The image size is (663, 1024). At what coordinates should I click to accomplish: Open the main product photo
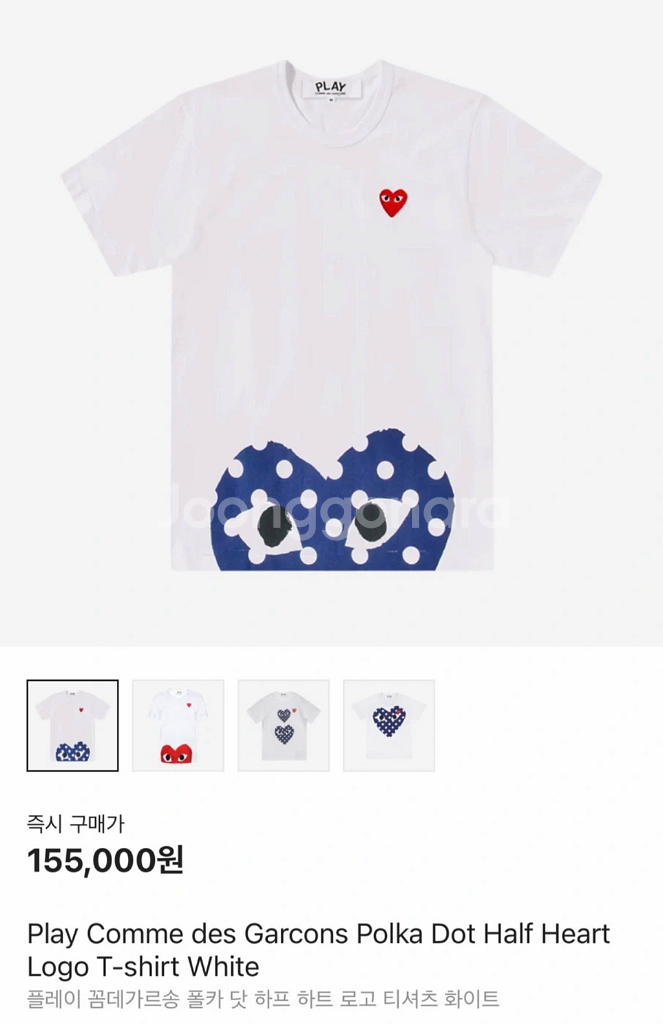[x=331, y=320]
